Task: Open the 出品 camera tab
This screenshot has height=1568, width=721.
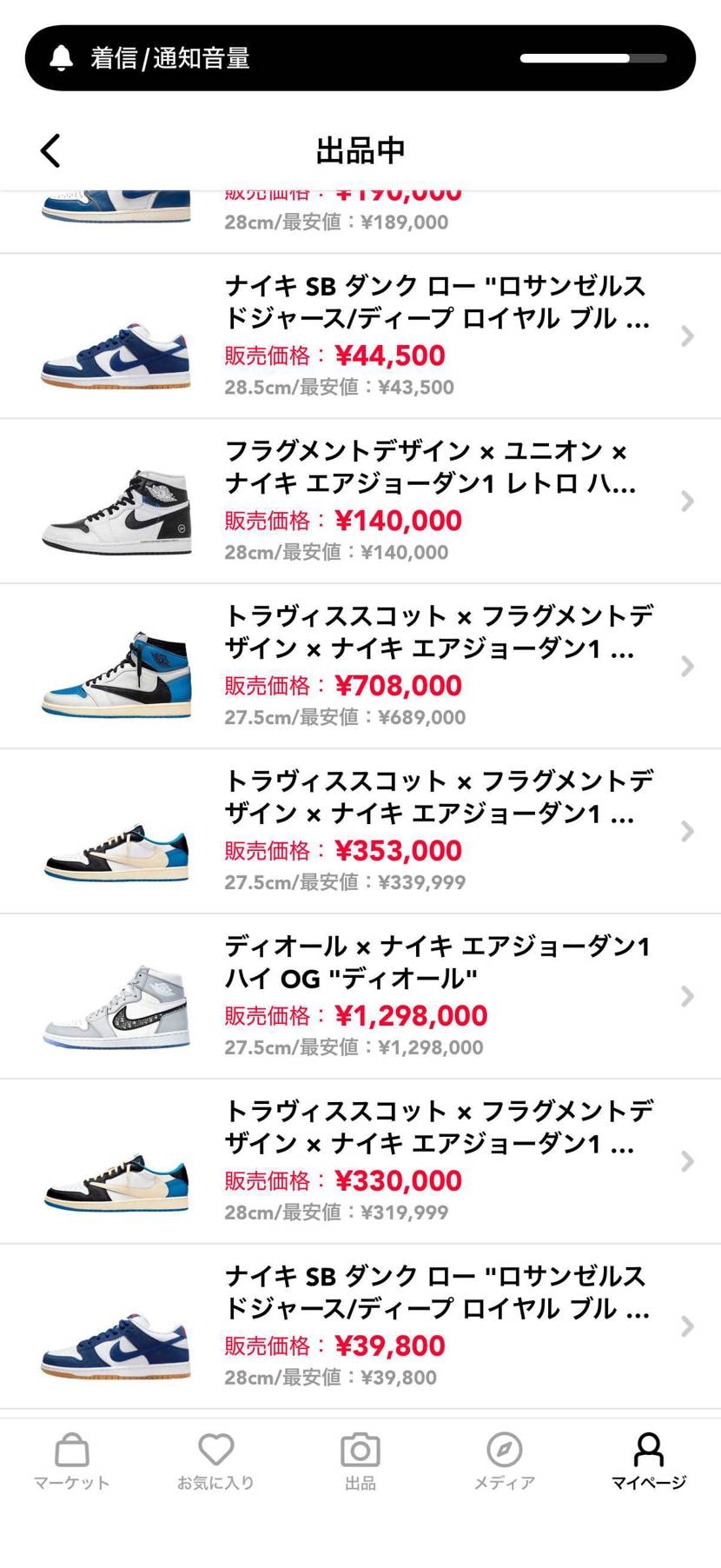Action: pos(360,1462)
